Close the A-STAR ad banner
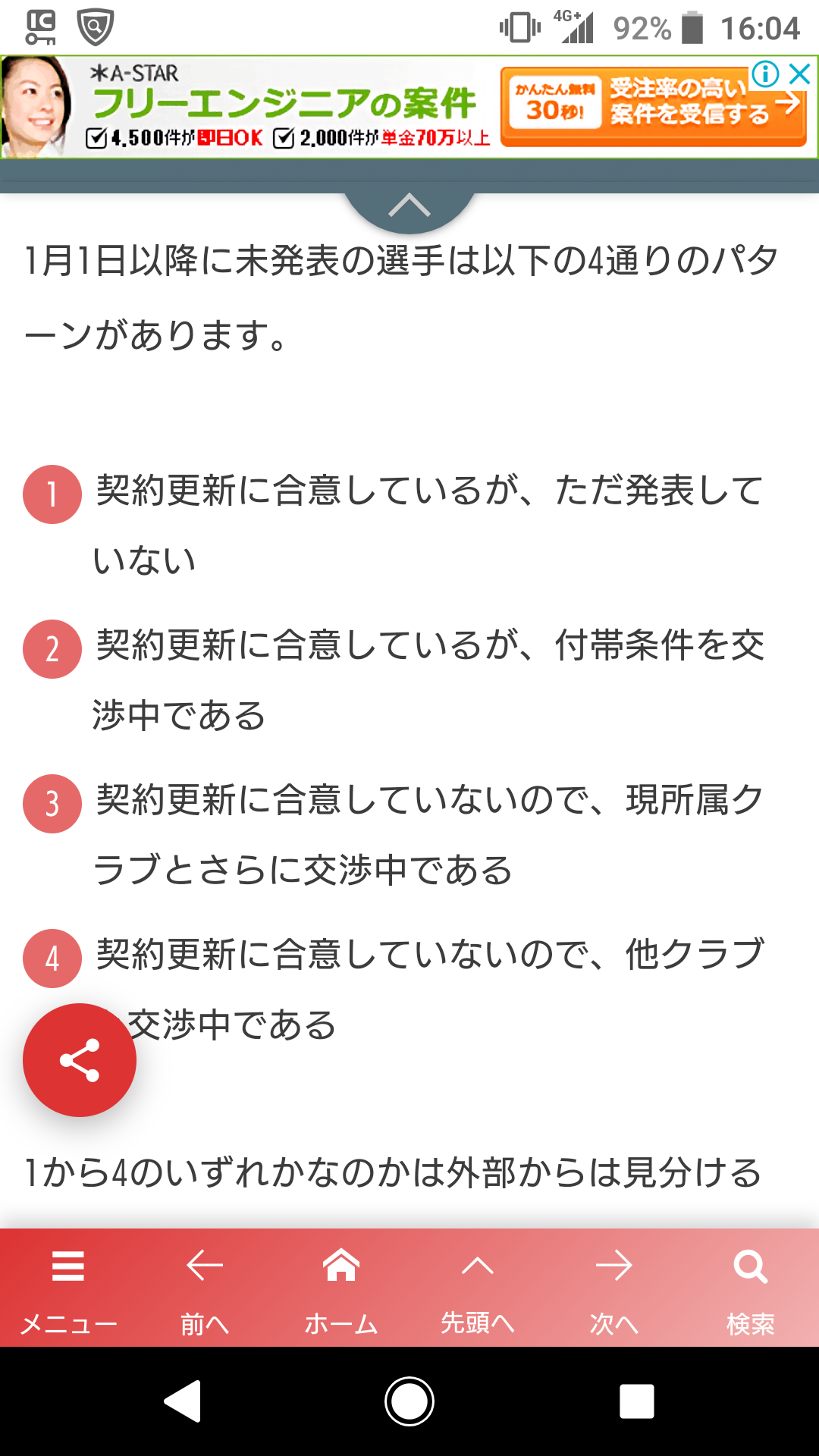 pos(800,74)
